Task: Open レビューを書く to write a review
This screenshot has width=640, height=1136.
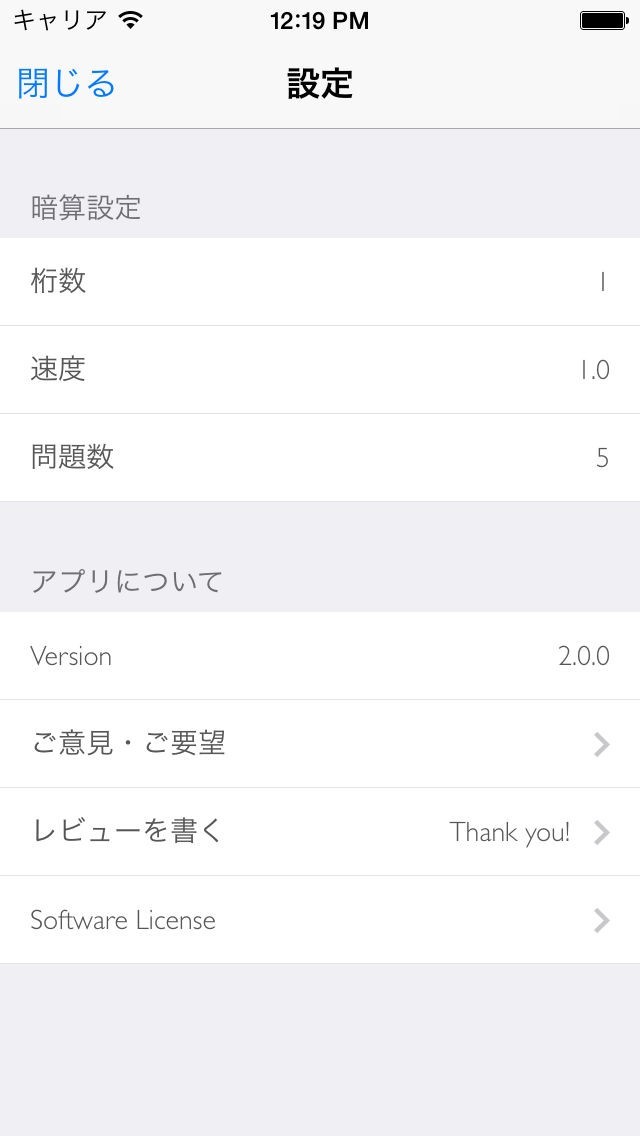Action: pyautogui.click(x=320, y=832)
